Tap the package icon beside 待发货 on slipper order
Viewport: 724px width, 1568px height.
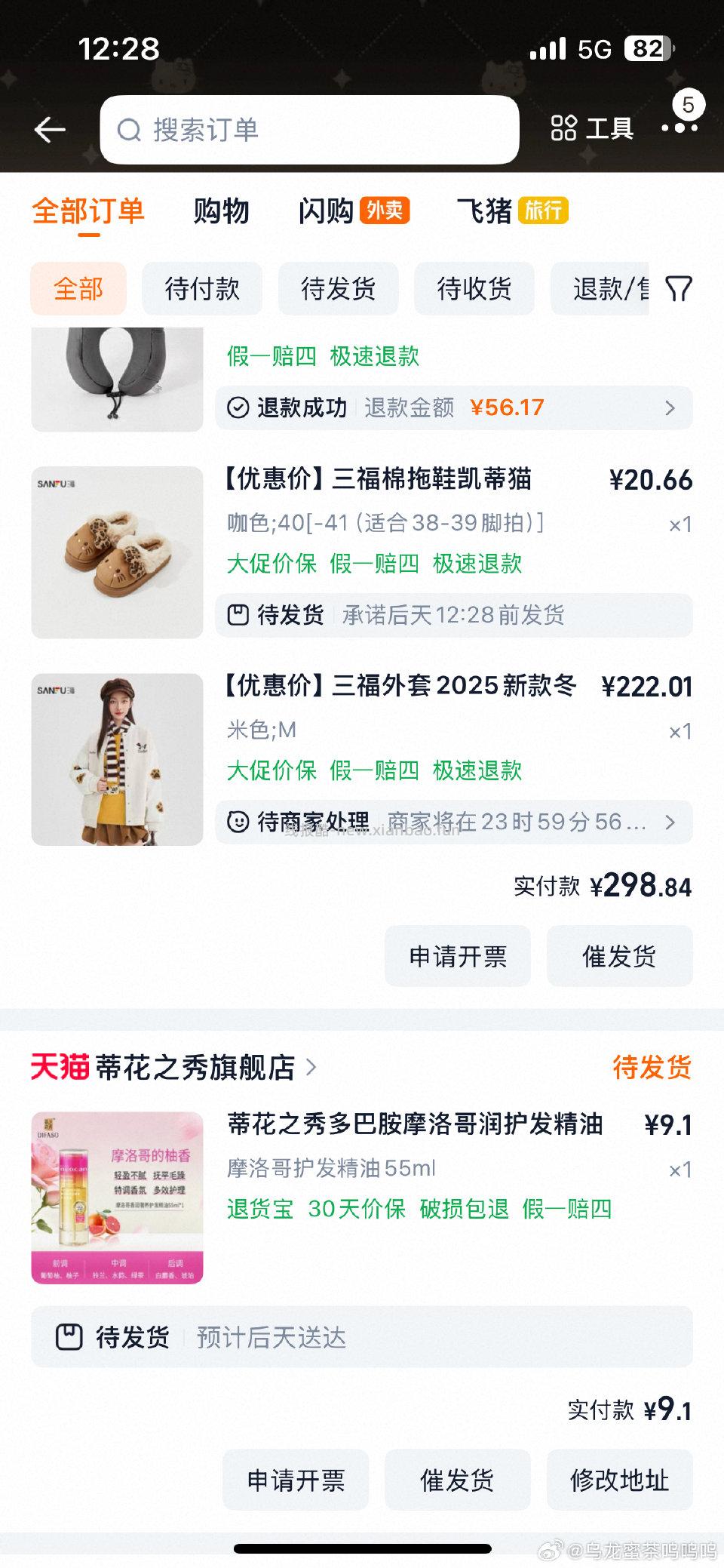(x=240, y=616)
